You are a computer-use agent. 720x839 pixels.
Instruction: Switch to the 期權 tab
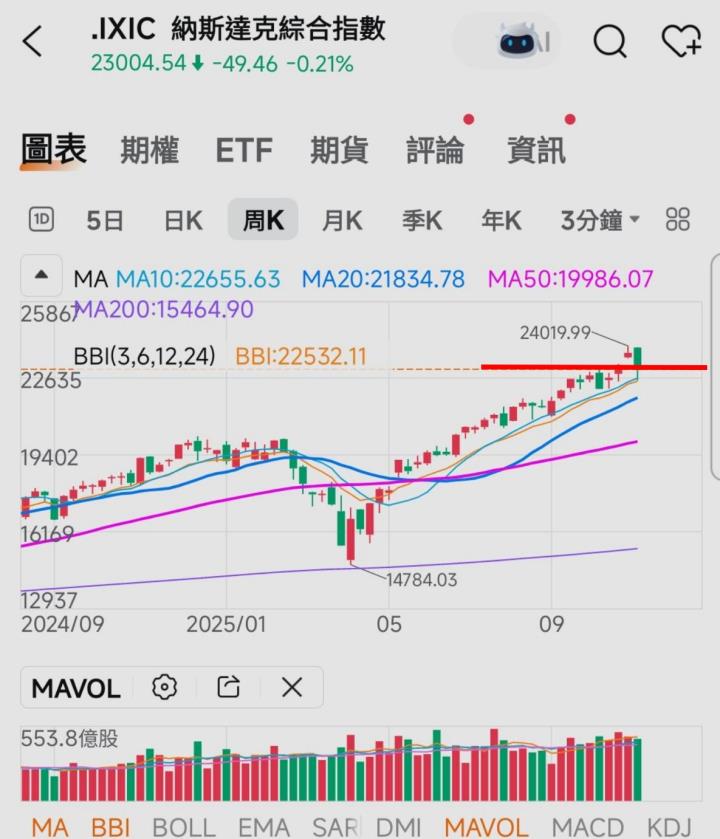coord(150,150)
